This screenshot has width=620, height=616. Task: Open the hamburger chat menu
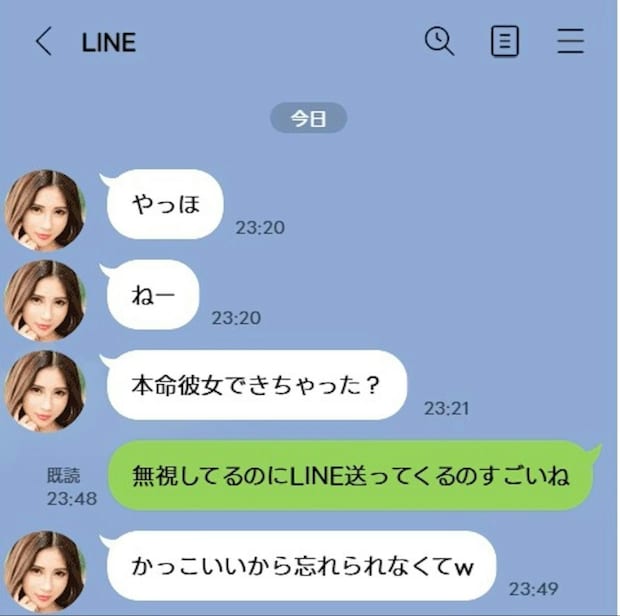click(570, 40)
